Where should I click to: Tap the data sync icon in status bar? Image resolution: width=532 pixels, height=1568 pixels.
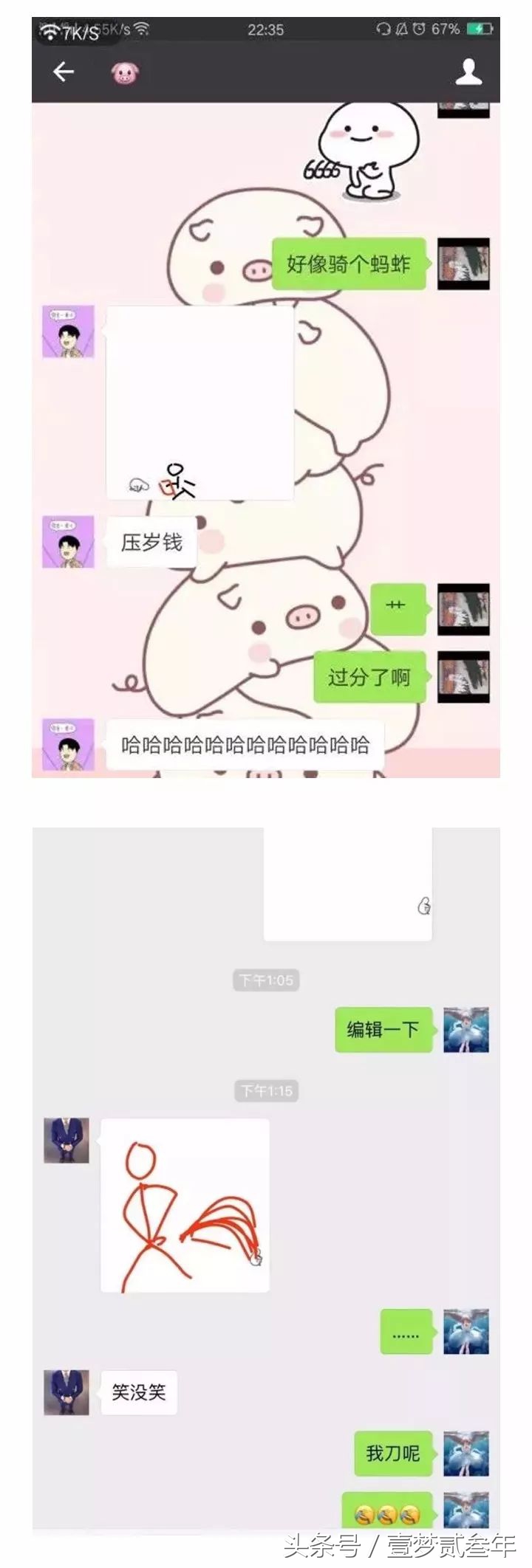click(x=383, y=28)
